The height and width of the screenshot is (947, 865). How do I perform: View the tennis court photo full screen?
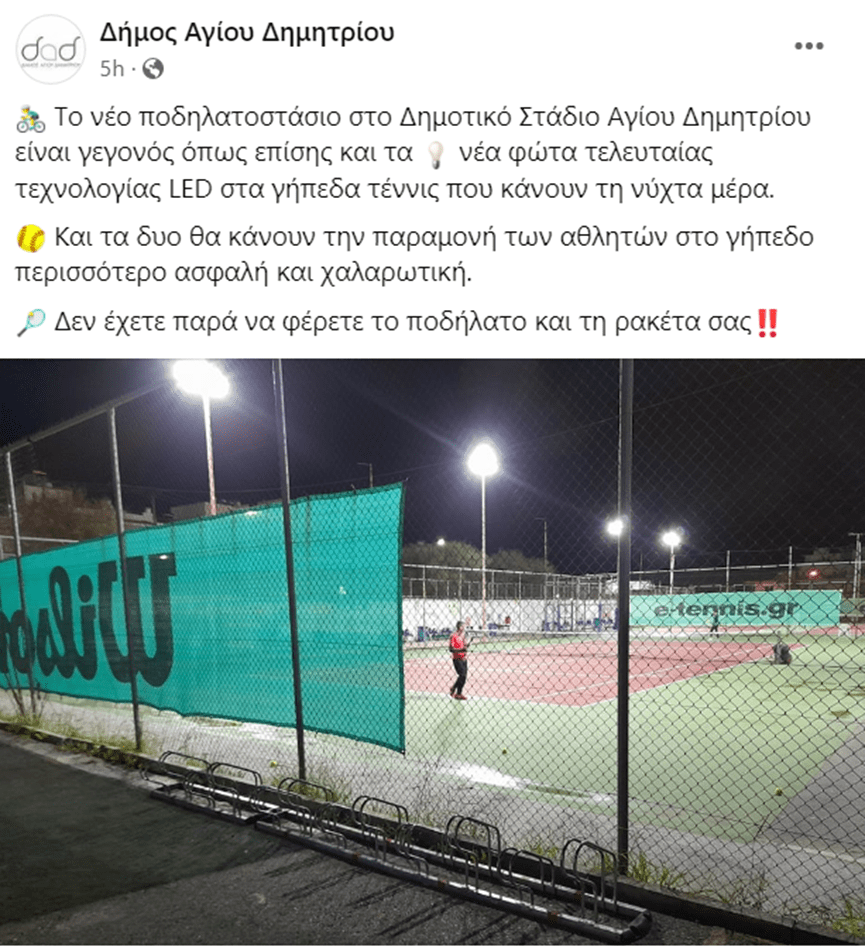432,650
